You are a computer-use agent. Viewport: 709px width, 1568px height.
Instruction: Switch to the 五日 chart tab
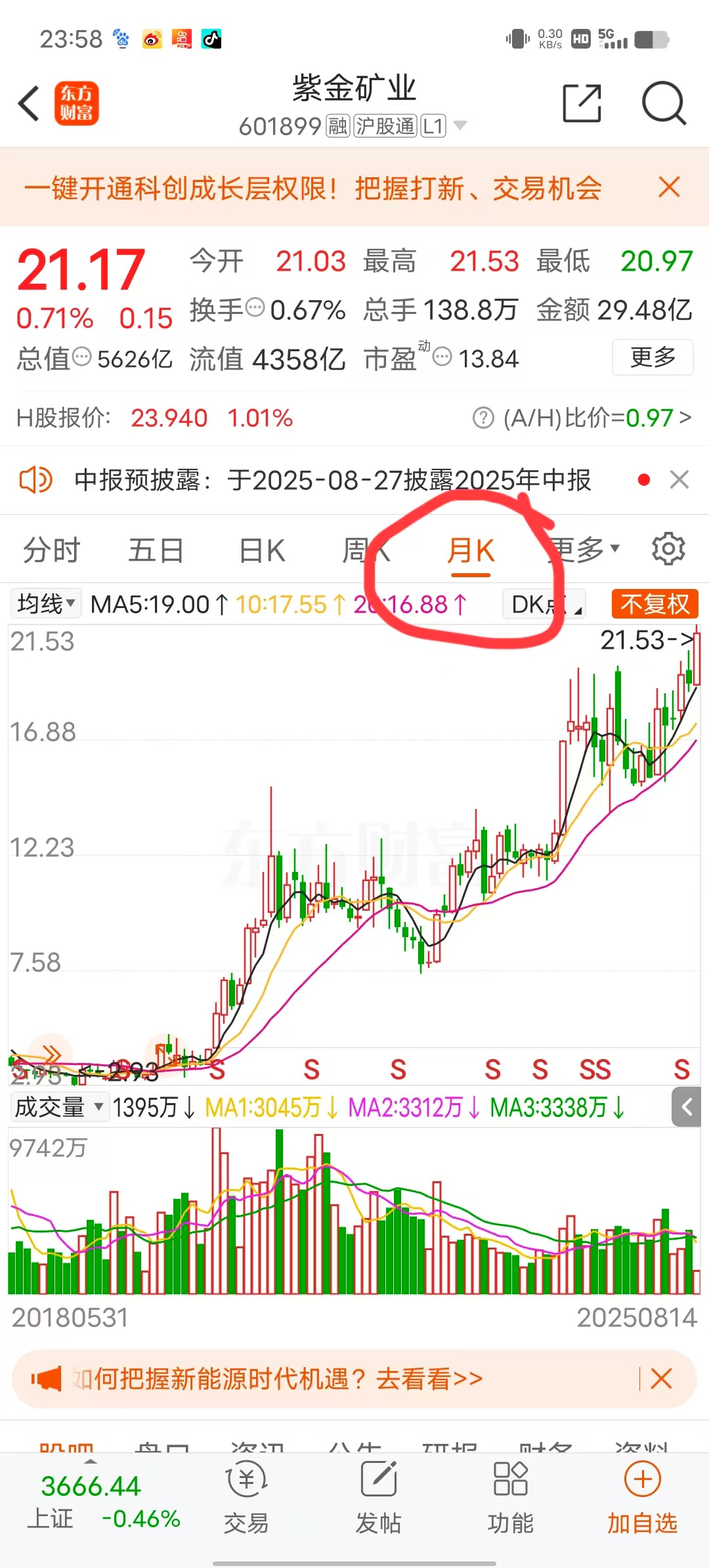point(156,550)
